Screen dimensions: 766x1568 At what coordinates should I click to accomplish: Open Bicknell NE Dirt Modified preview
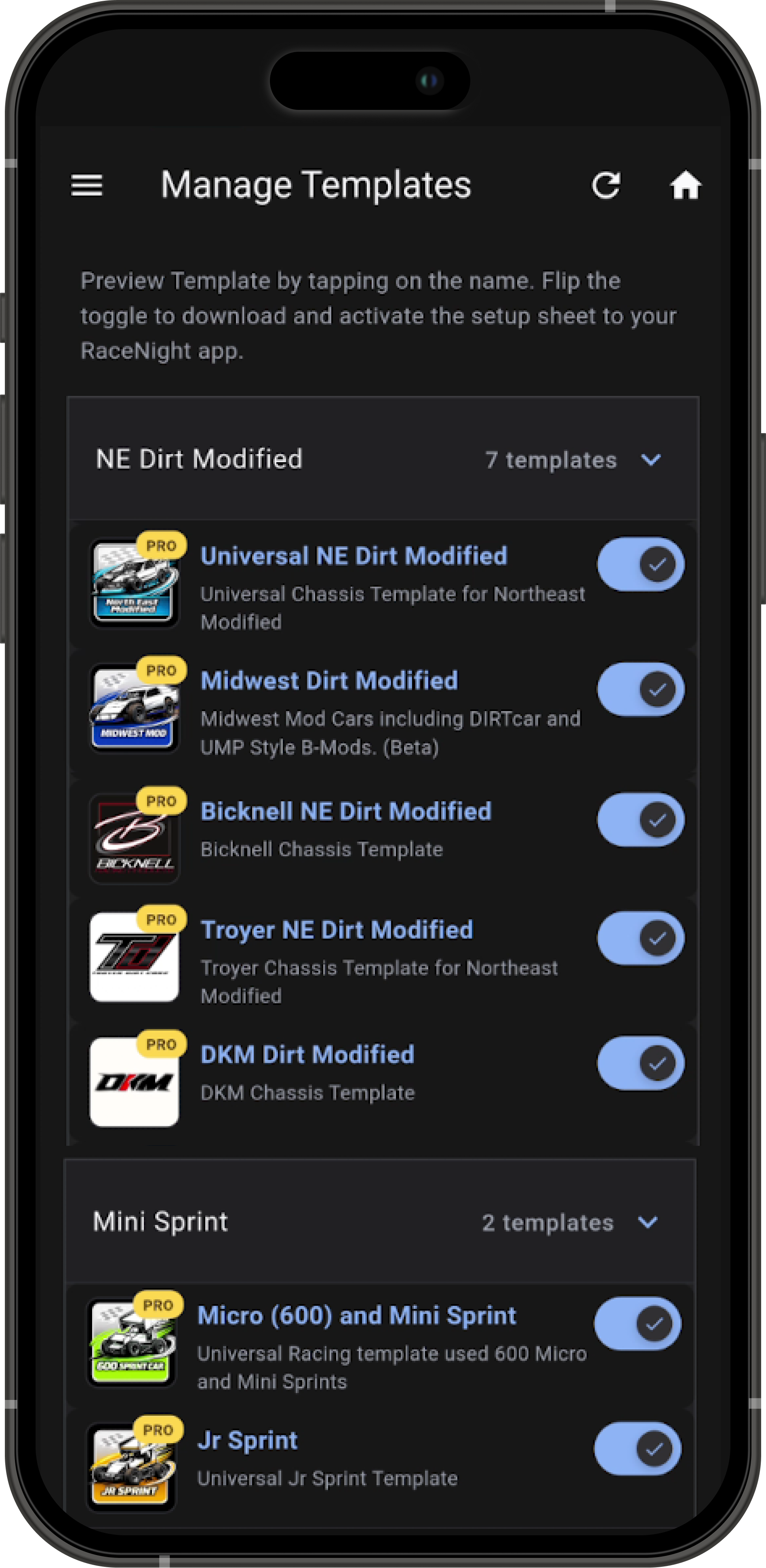click(x=346, y=811)
